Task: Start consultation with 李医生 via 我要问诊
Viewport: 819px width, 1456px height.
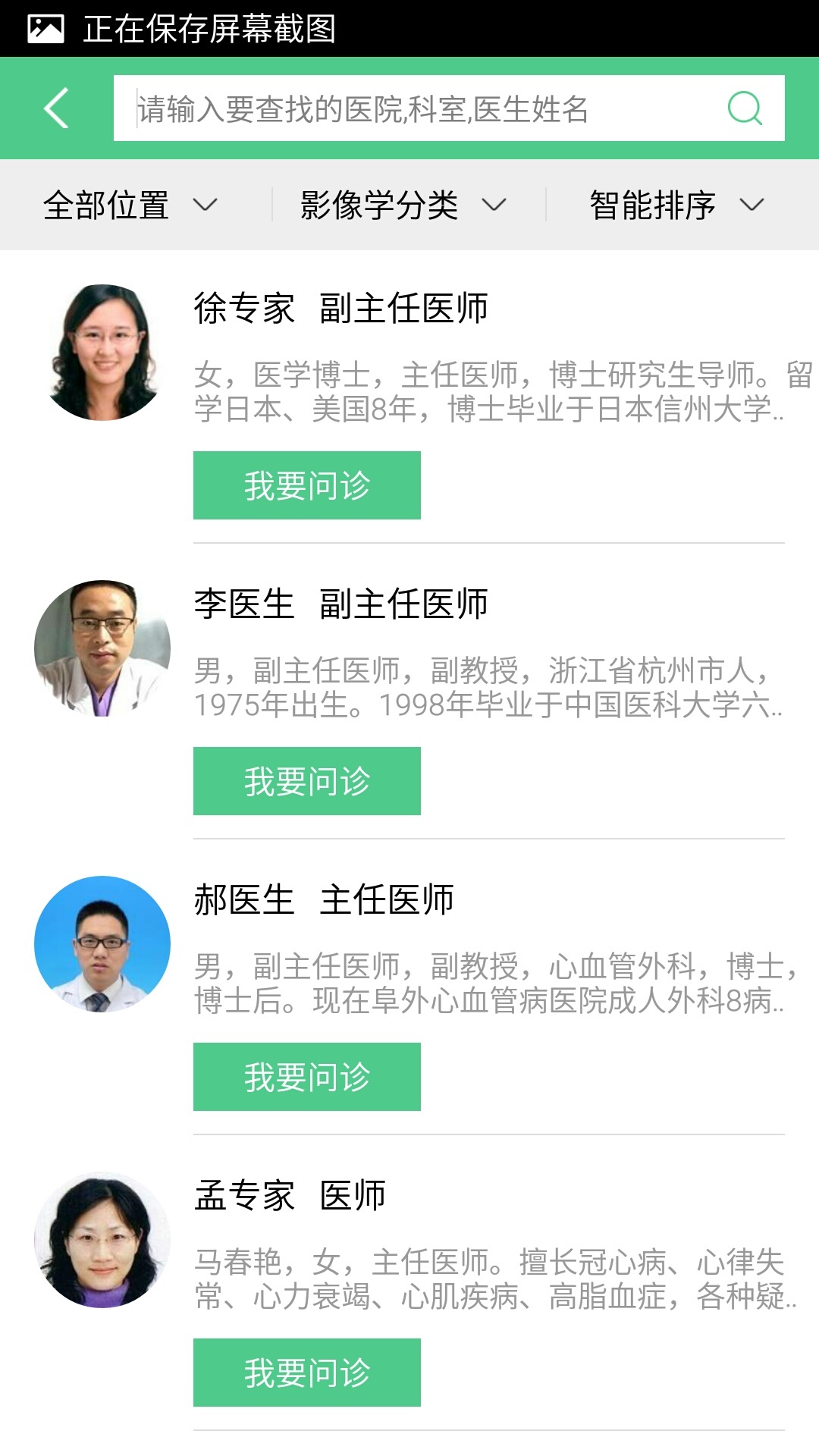Action: (x=307, y=781)
